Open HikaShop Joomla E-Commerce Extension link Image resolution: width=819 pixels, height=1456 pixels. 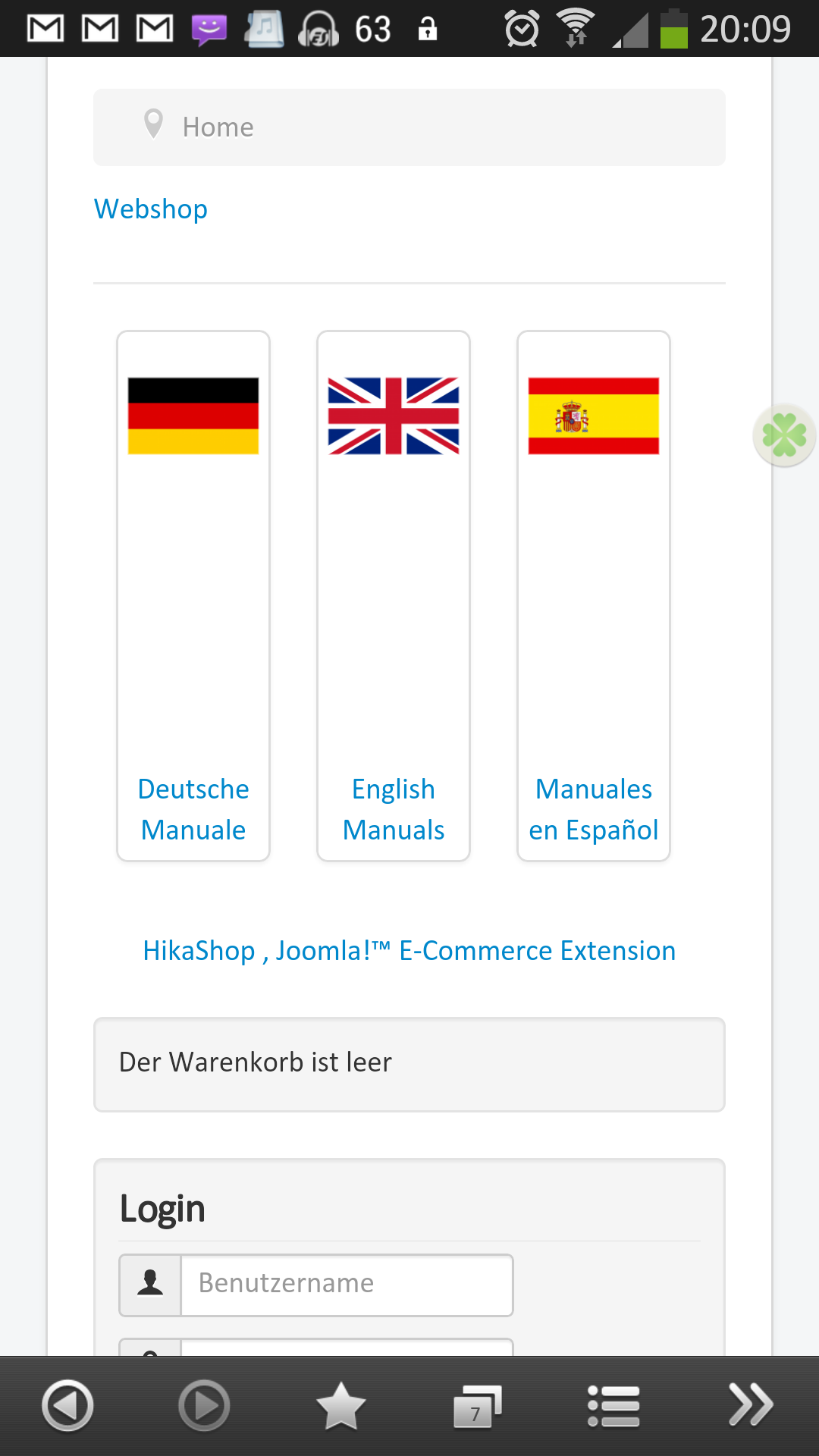coord(409,950)
